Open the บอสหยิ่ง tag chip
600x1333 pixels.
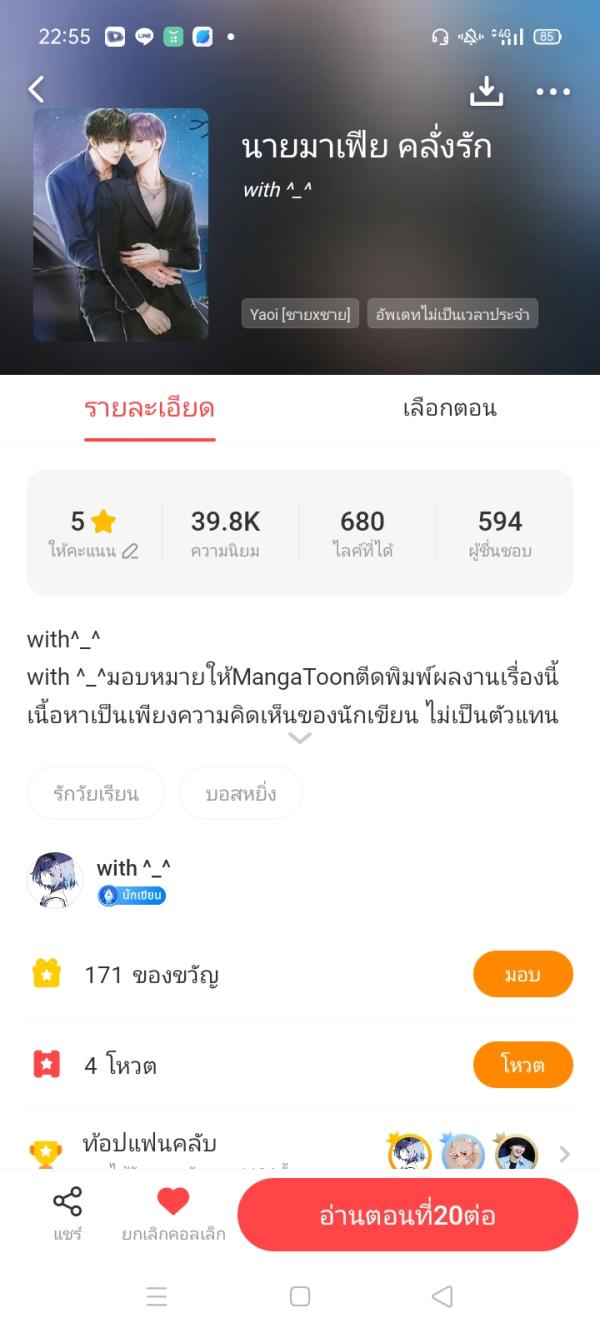(x=241, y=794)
